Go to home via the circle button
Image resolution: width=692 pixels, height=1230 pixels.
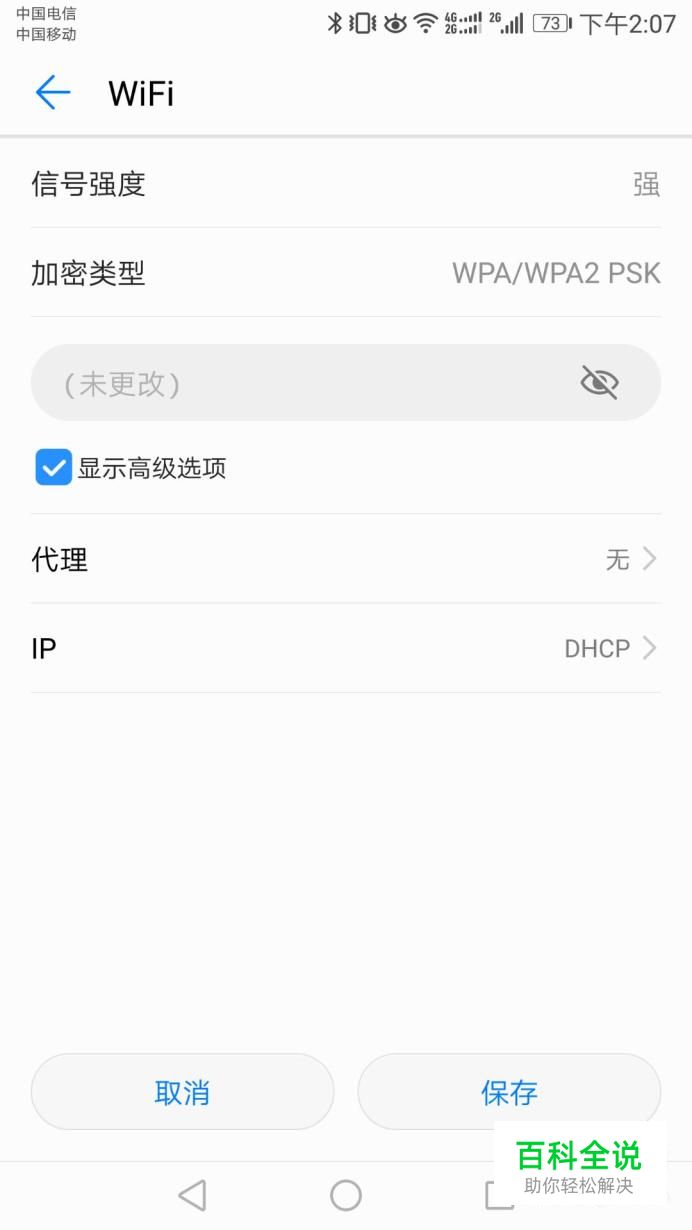pyautogui.click(x=346, y=1195)
